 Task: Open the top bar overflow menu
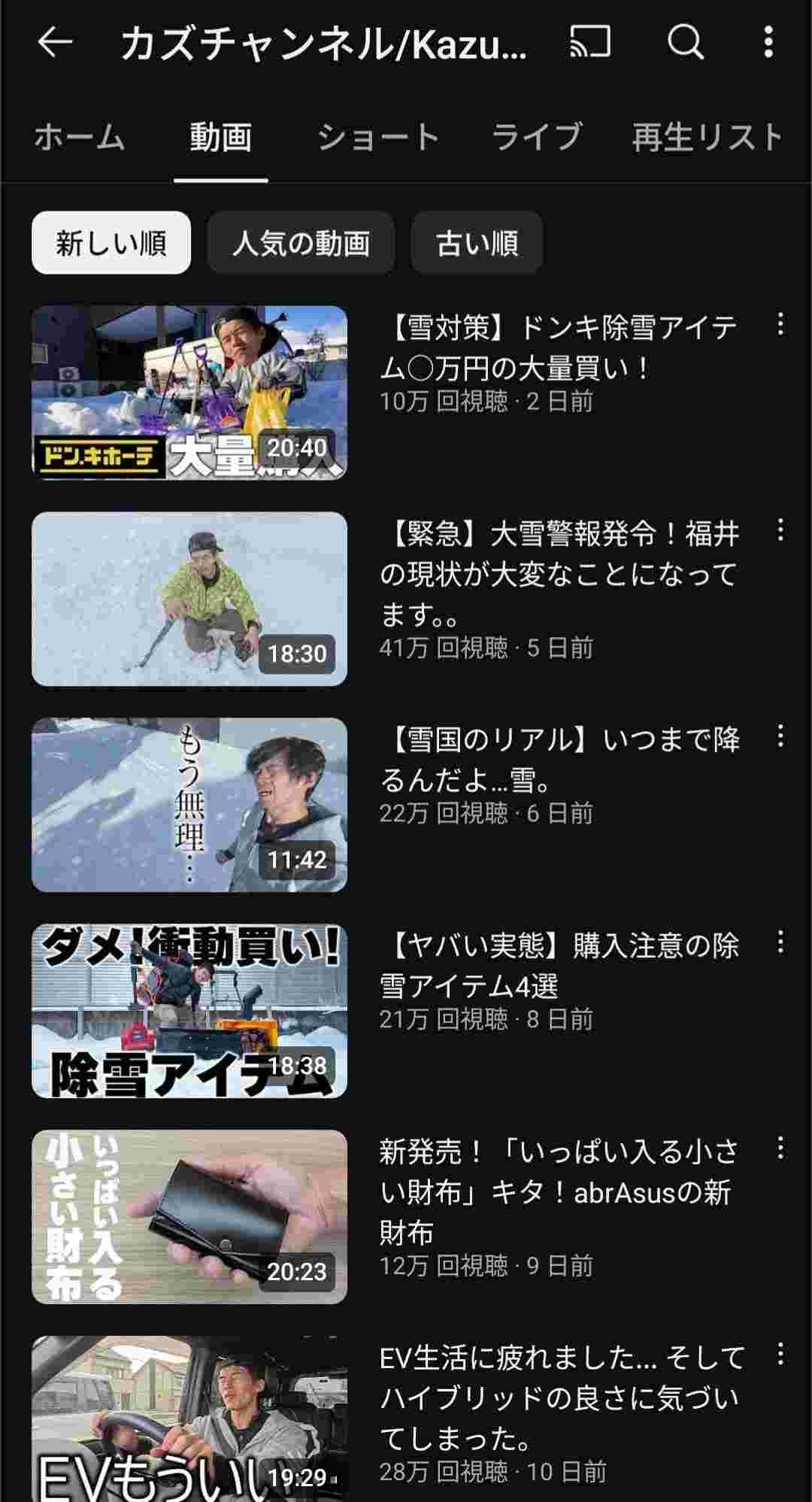tap(768, 42)
